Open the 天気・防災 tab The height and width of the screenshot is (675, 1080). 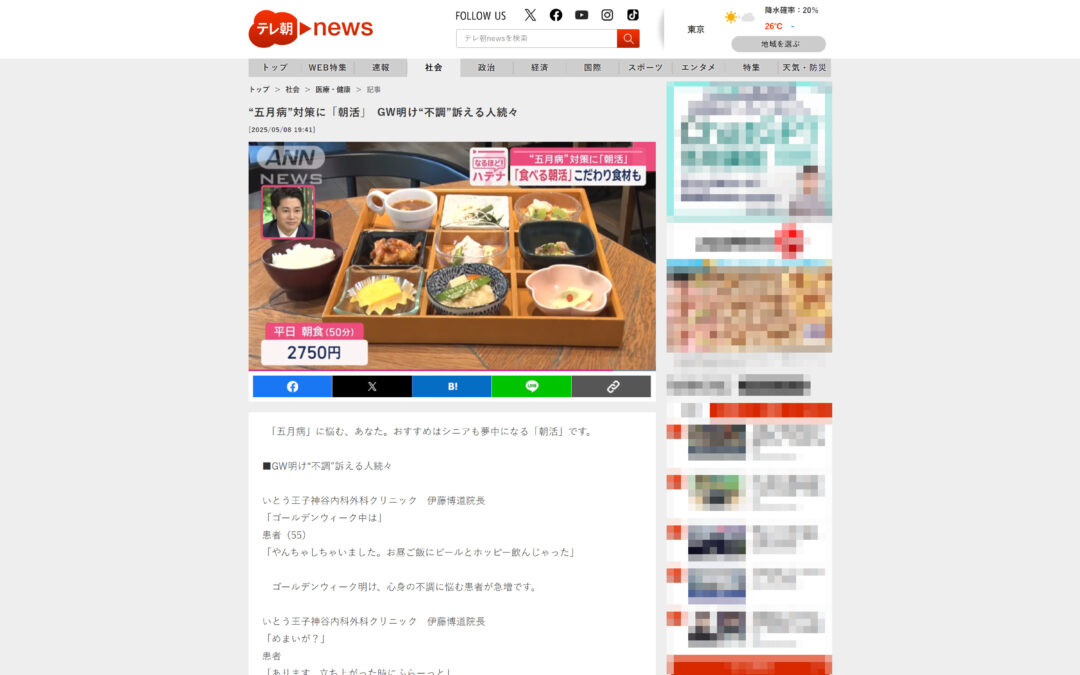click(805, 68)
